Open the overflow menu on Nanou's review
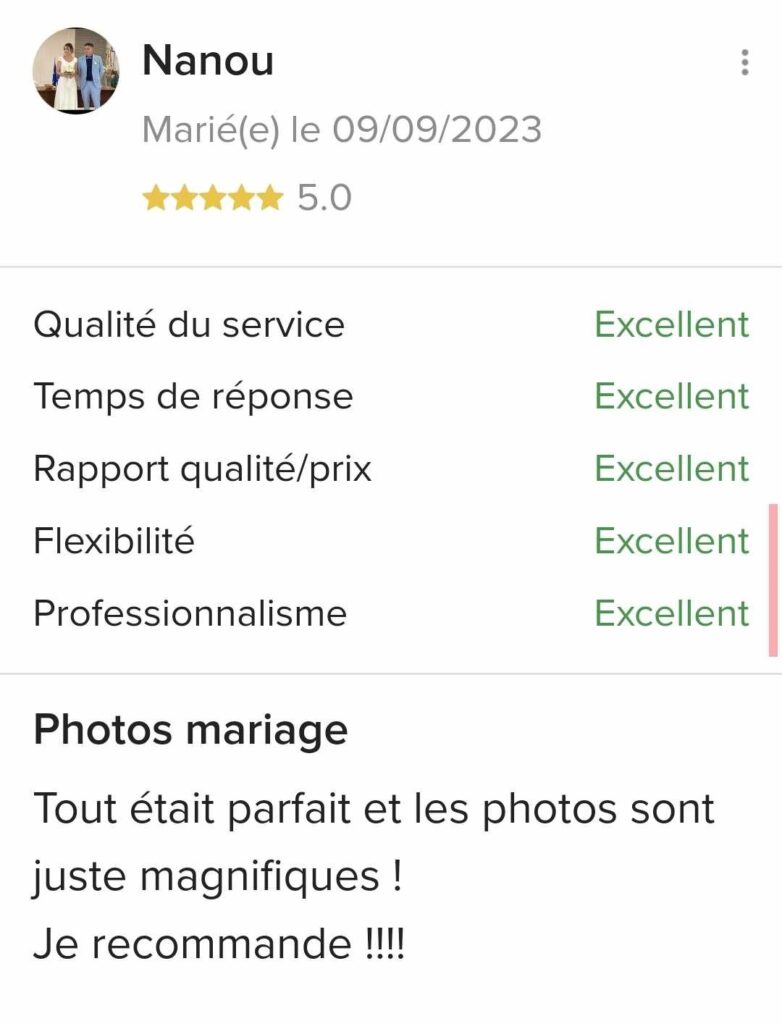The height and width of the screenshot is (1024, 782). (x=744, y=62)
